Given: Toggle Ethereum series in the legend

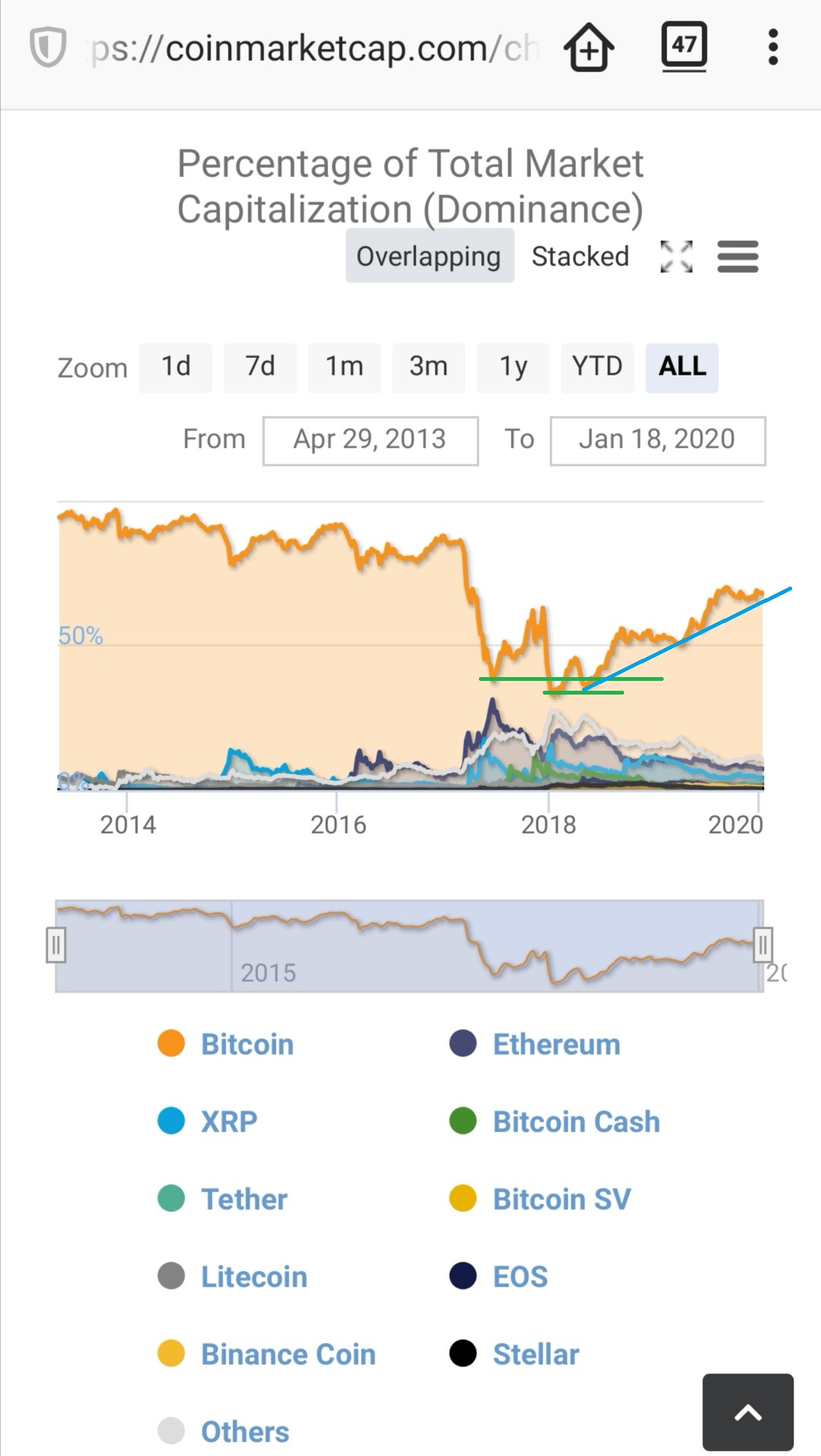Looking at the screenshot, I should [556, 1044].
